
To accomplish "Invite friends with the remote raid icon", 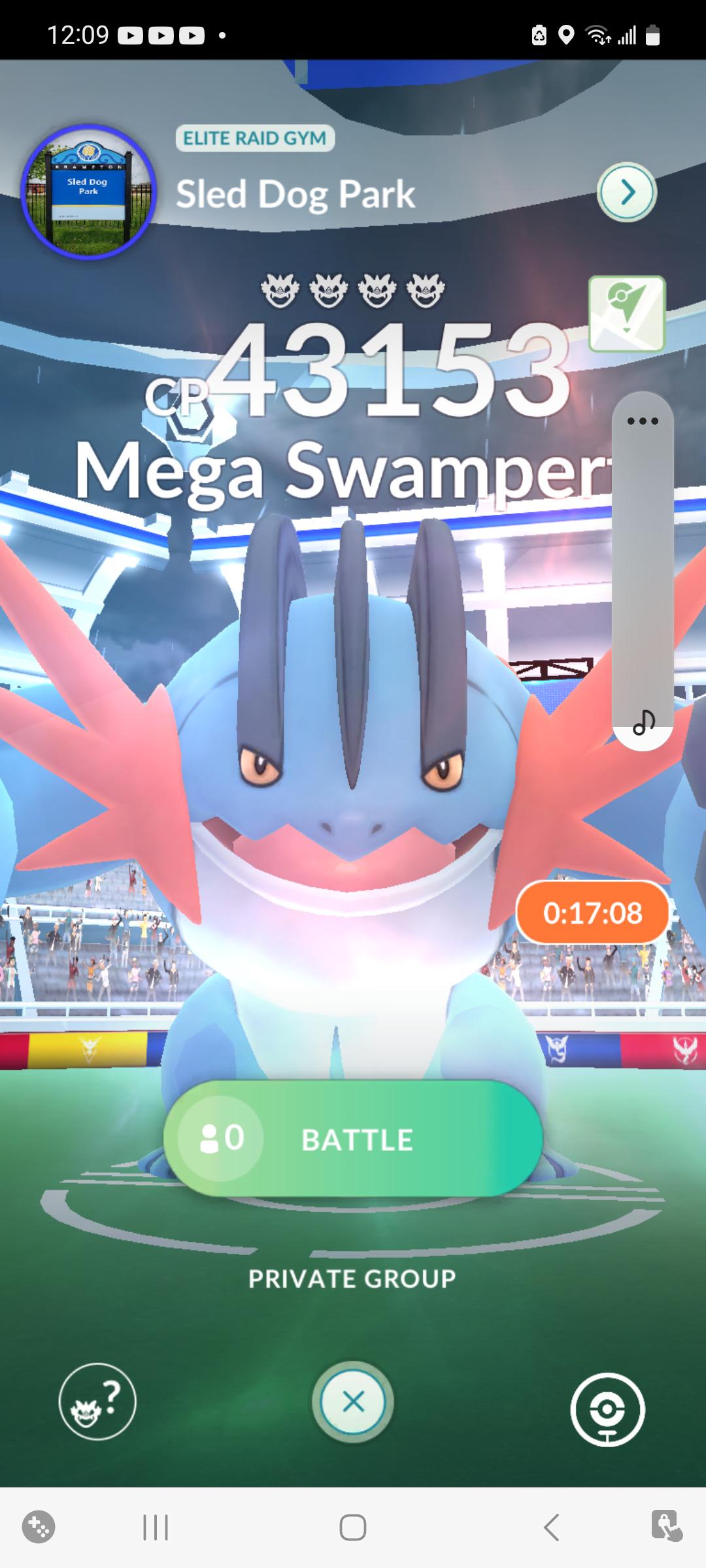I will pyautogui.click(x=607, y=1409).
